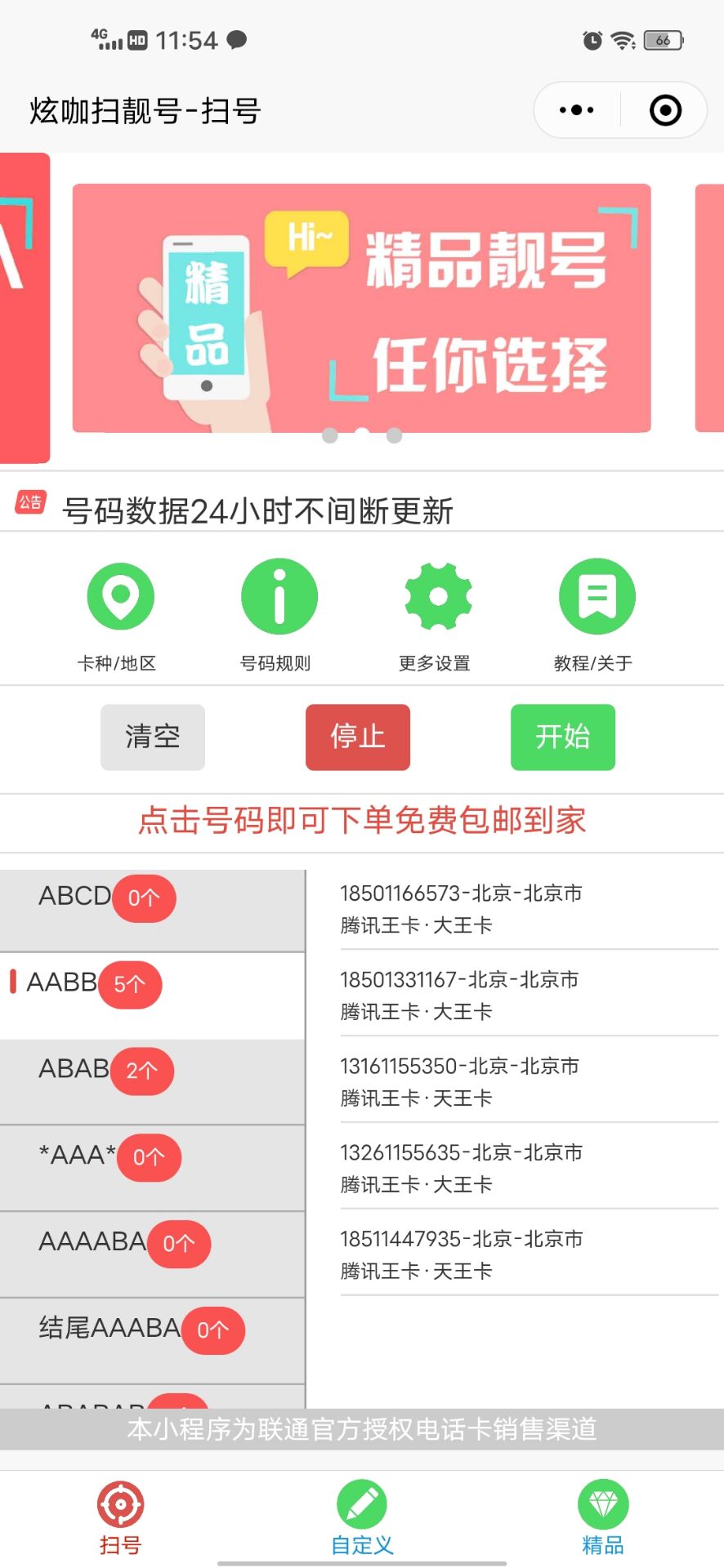Select the ABAB pattern category
Screen dimensions: 724x1568
[x=152, y=1081]
